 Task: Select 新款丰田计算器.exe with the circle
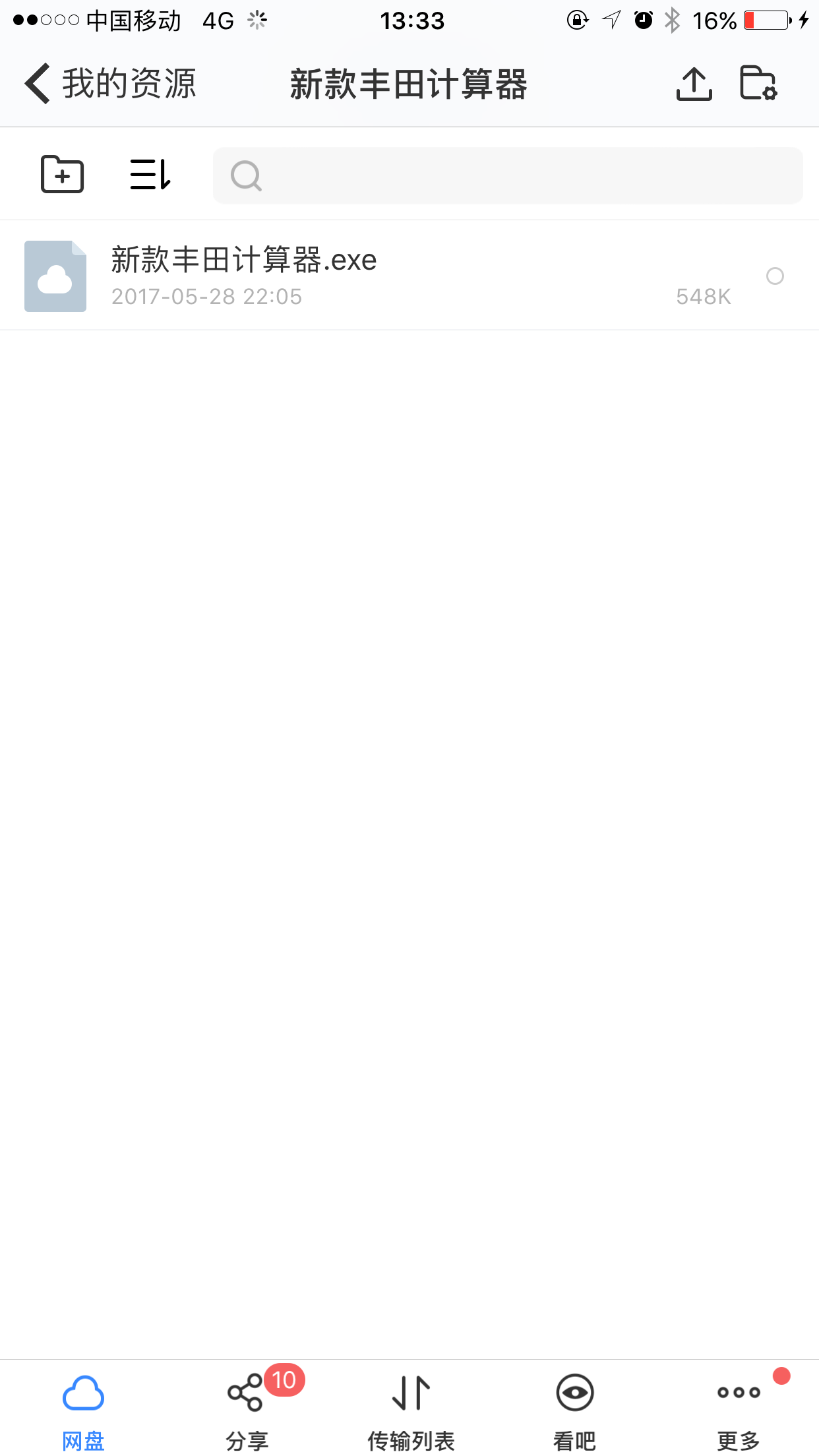[x=775, y=276]
